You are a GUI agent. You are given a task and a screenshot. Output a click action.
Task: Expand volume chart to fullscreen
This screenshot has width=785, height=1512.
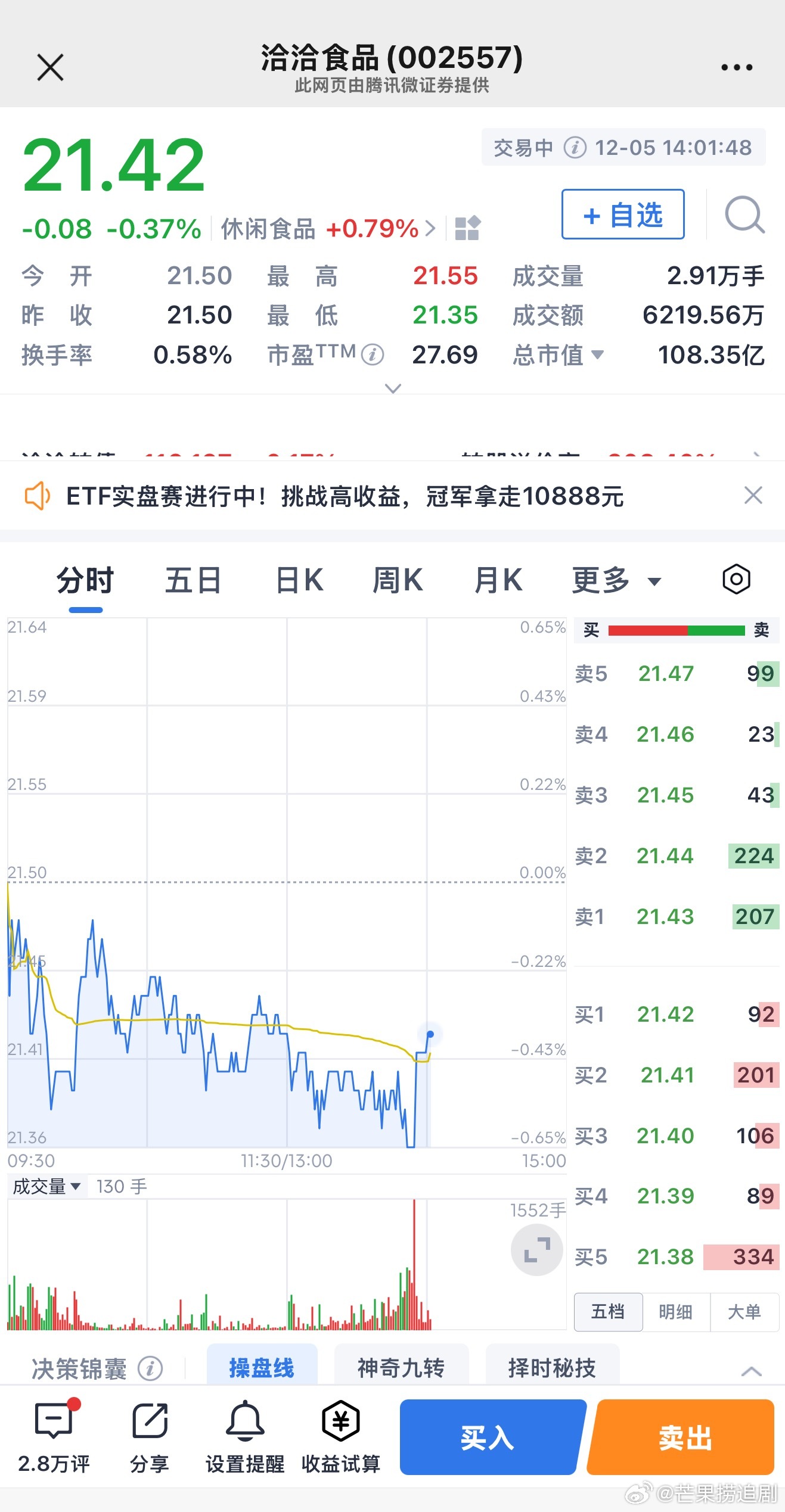536,1250
